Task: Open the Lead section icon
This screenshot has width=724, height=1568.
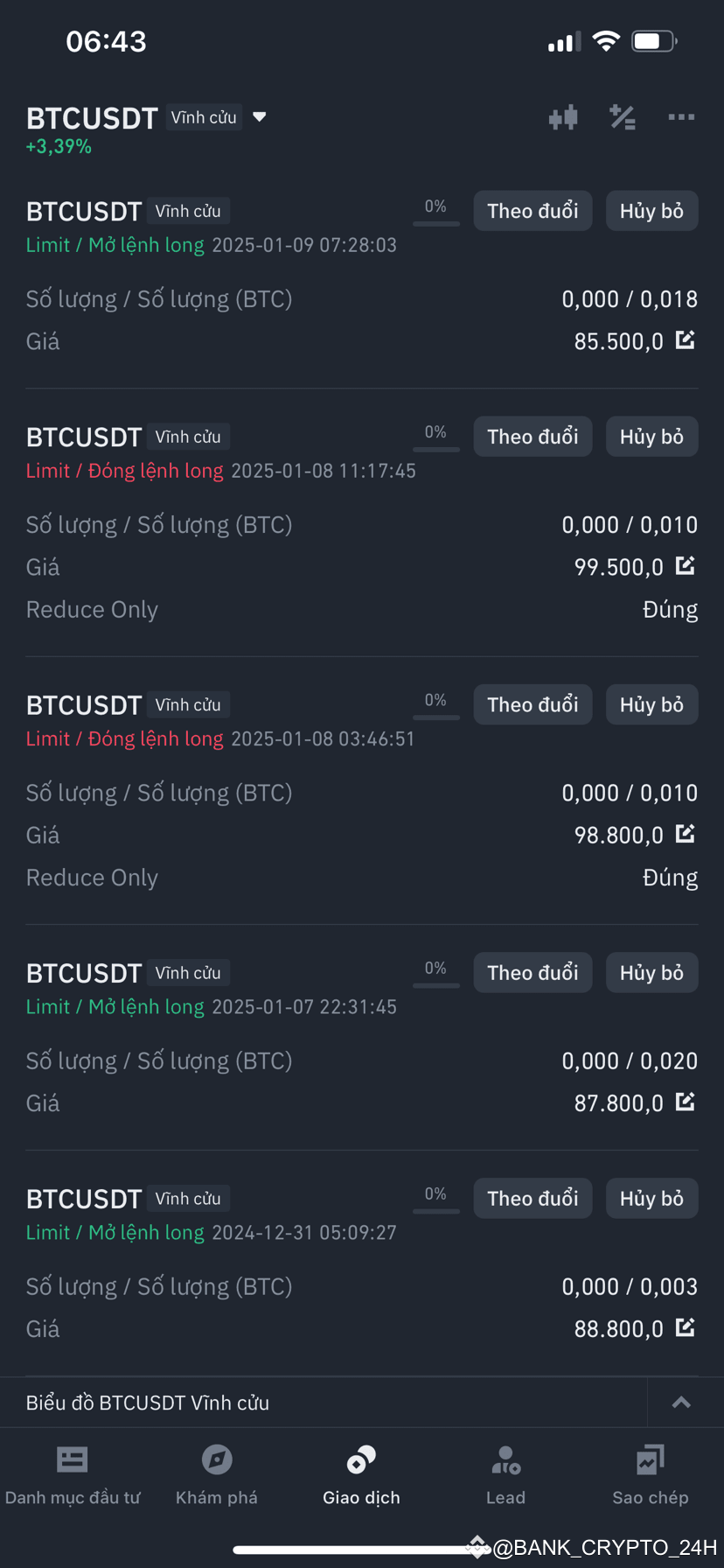Action: tap(505, 1459)
